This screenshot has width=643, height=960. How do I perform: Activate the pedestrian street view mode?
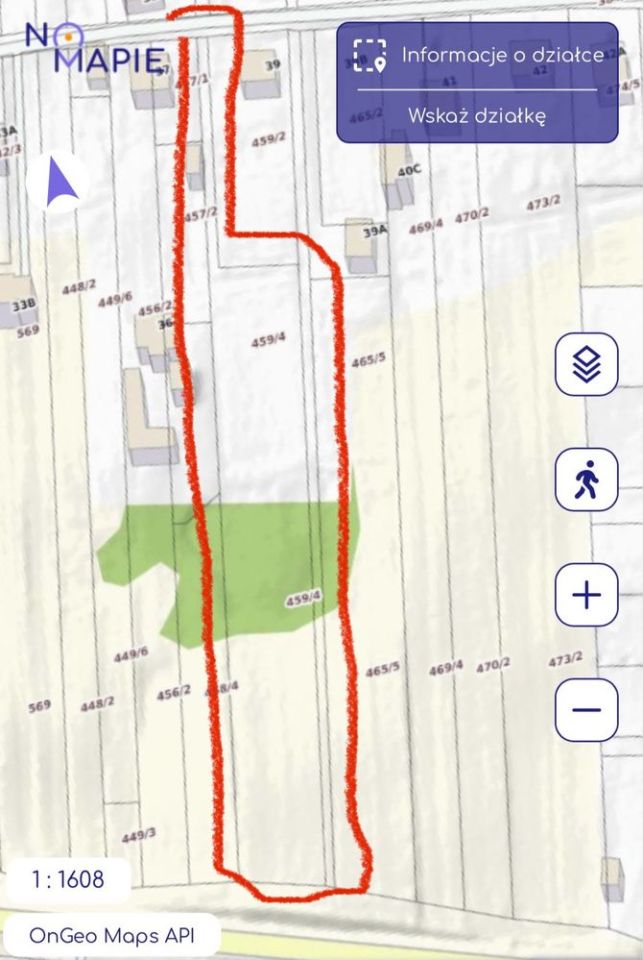tap(587, 480)
